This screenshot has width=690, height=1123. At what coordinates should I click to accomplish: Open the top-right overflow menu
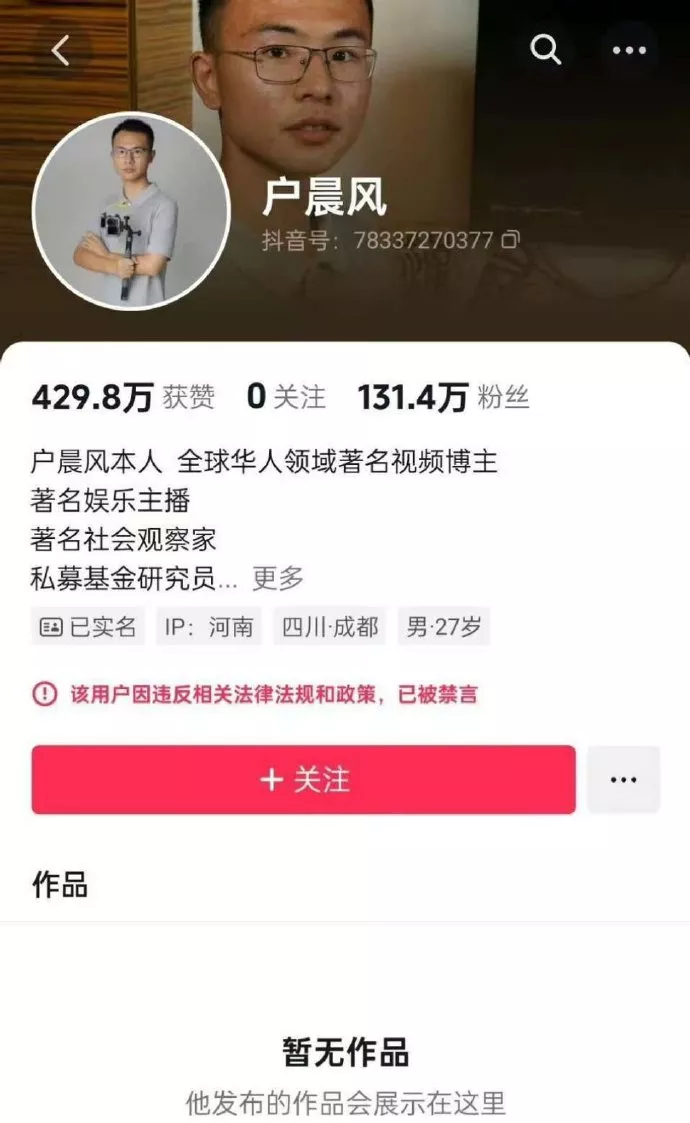click(629, 50)
